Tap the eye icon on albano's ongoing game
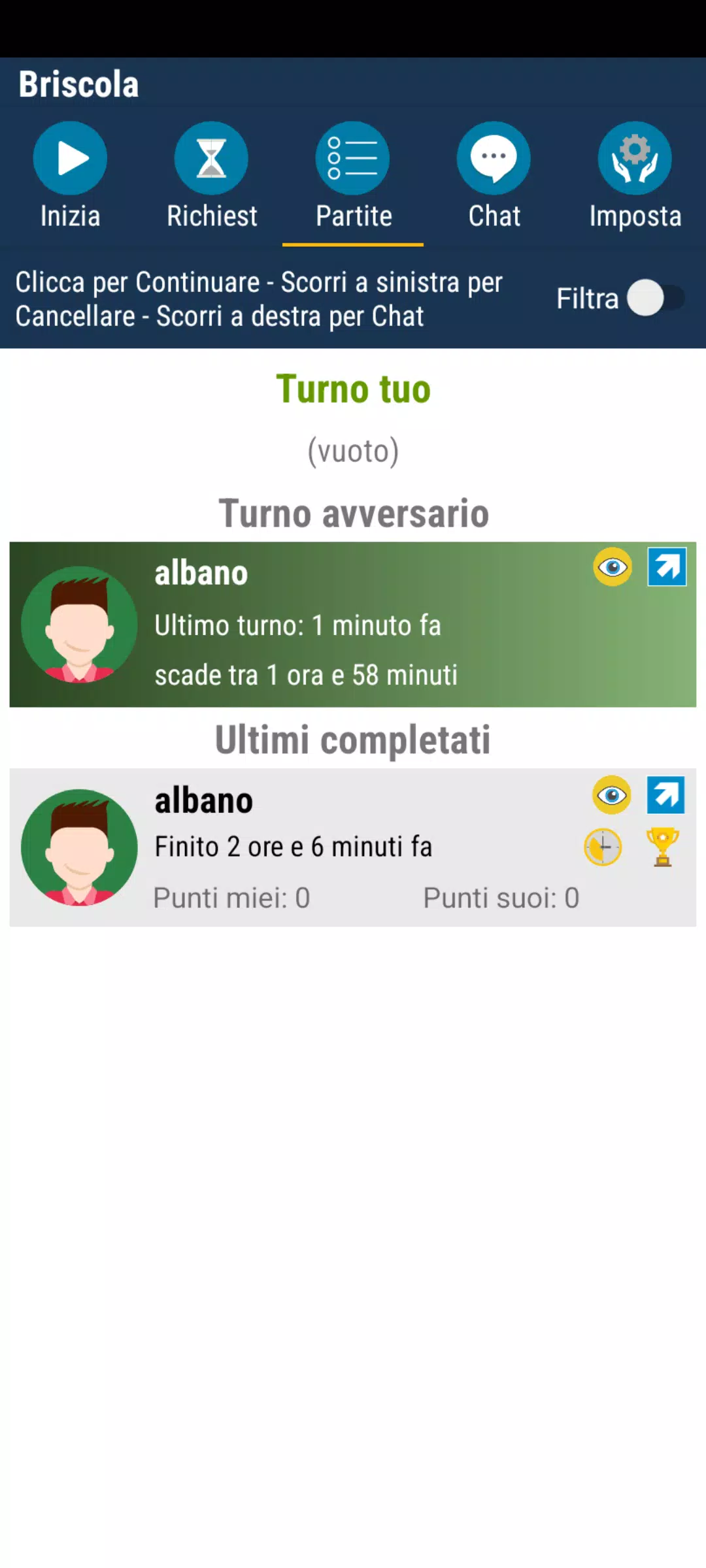This screenshot has width=706, height=1568. pyautogui.click(x=613, y=566)
